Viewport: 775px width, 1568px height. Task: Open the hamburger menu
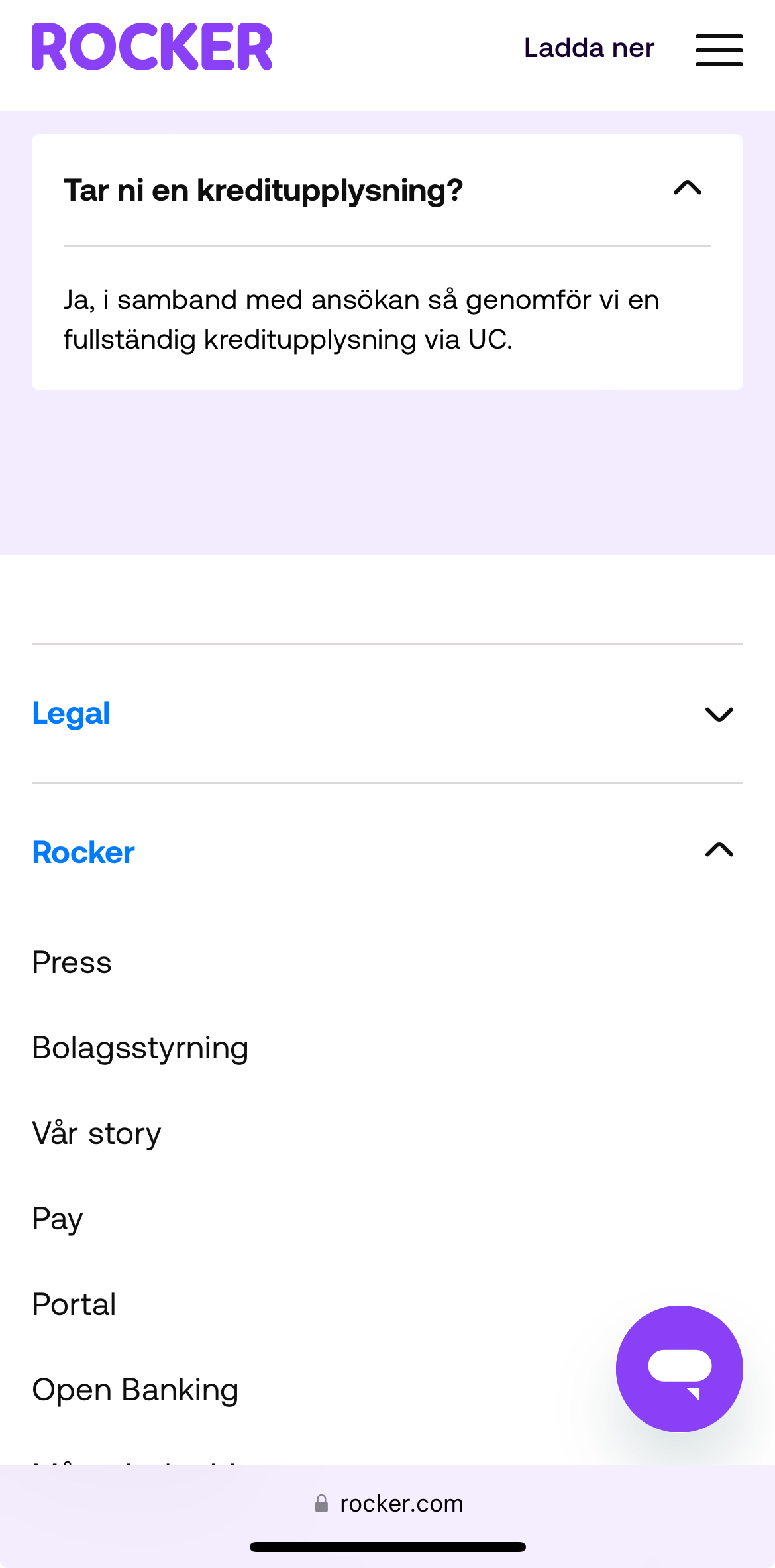pyautogui.click(x=719, y=50)
